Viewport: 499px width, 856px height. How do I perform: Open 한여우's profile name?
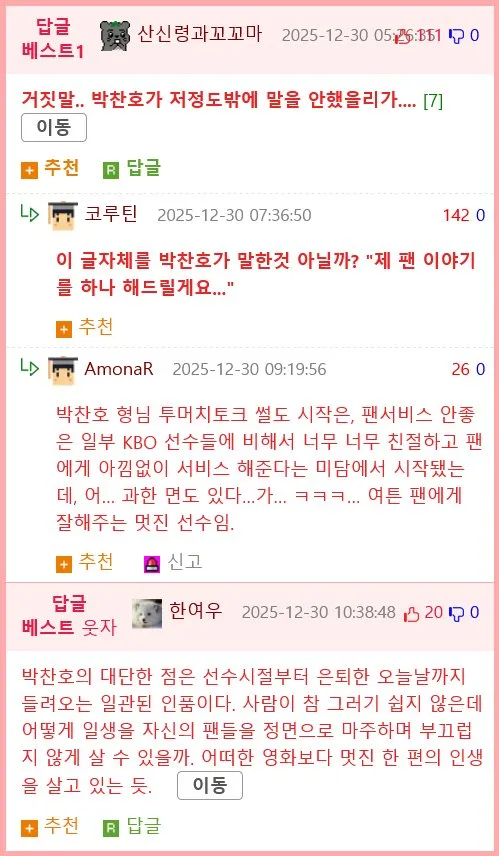pyautogui.click(x=196, y=611)
